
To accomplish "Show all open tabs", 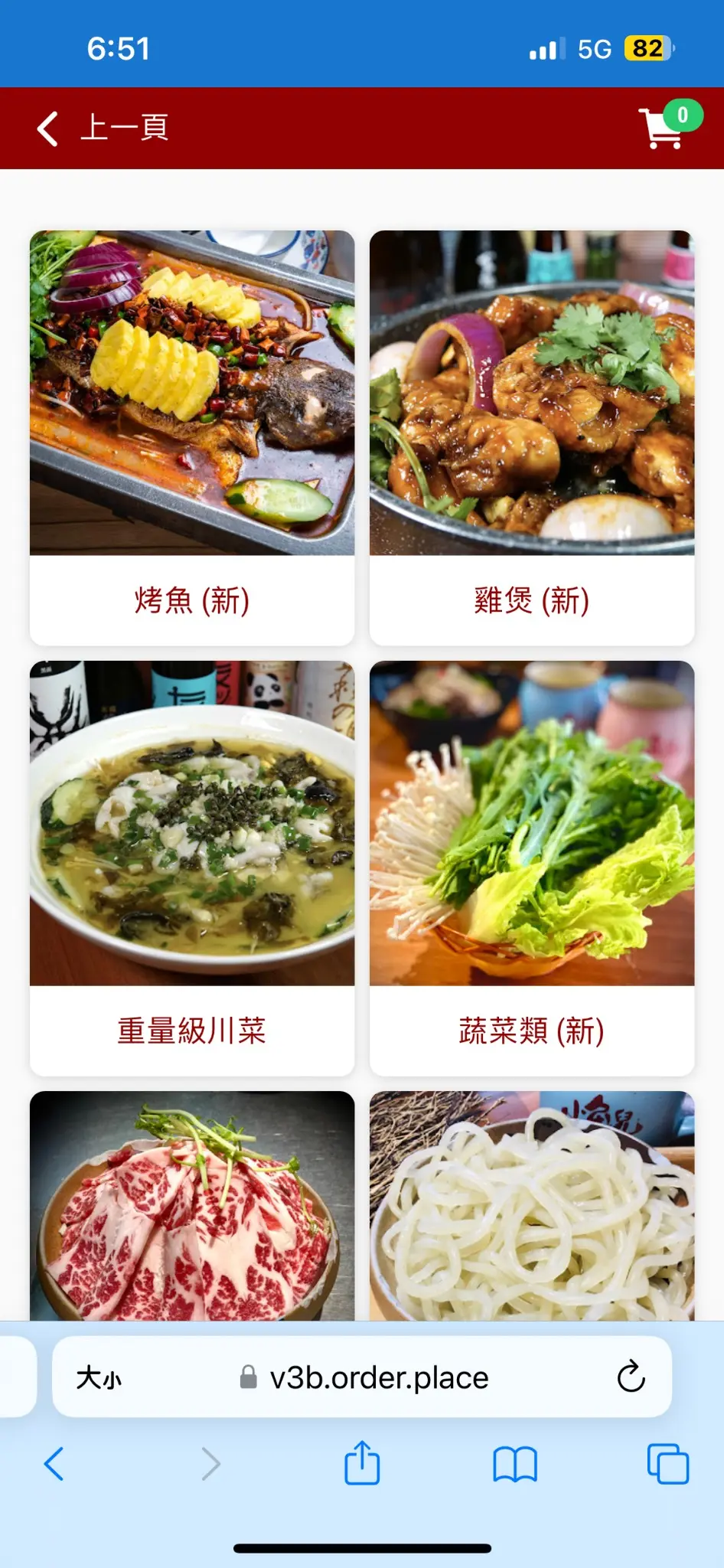I will (x=667, y=1464).
